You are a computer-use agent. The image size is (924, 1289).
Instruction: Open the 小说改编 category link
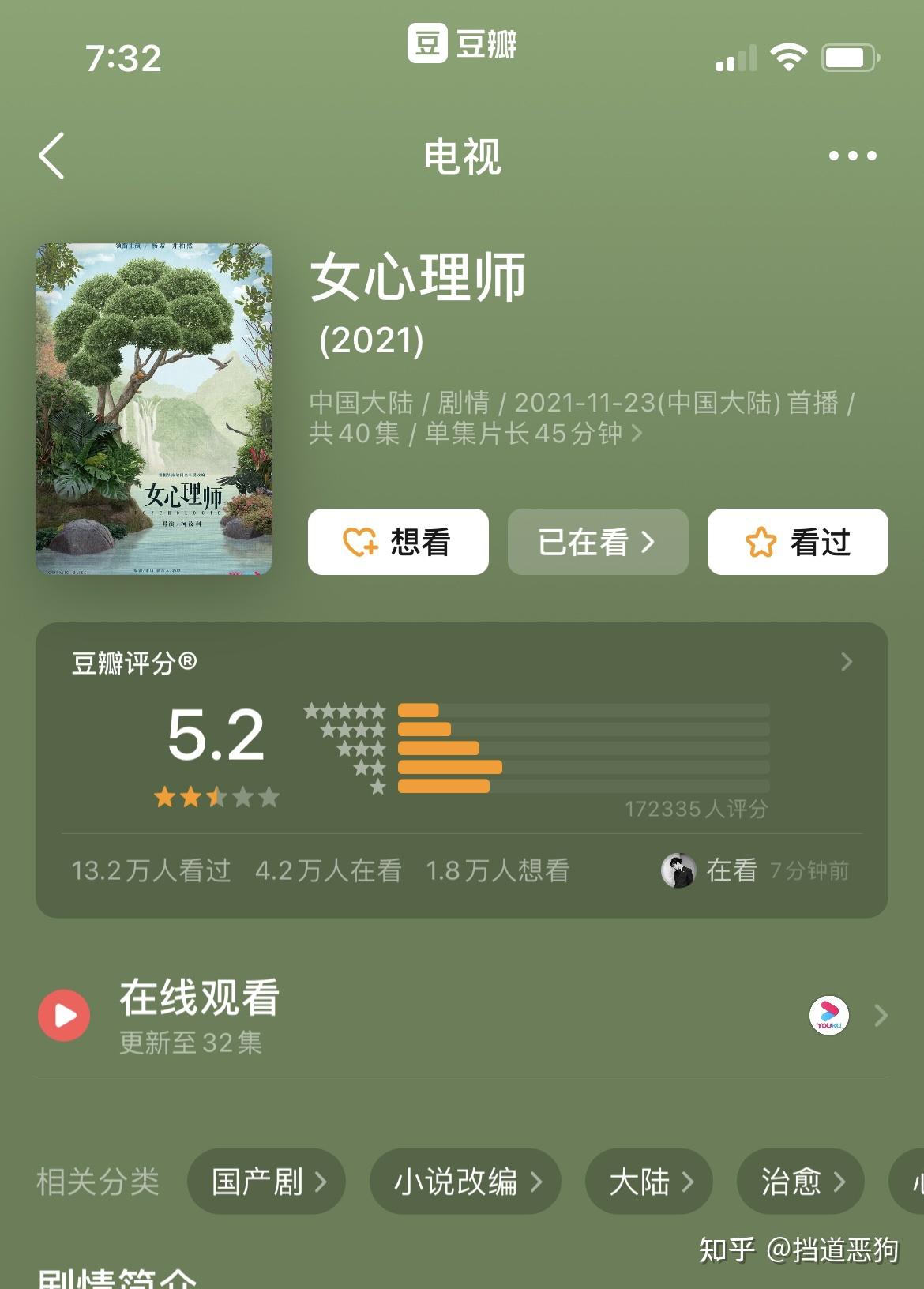tap(465, 1182)
